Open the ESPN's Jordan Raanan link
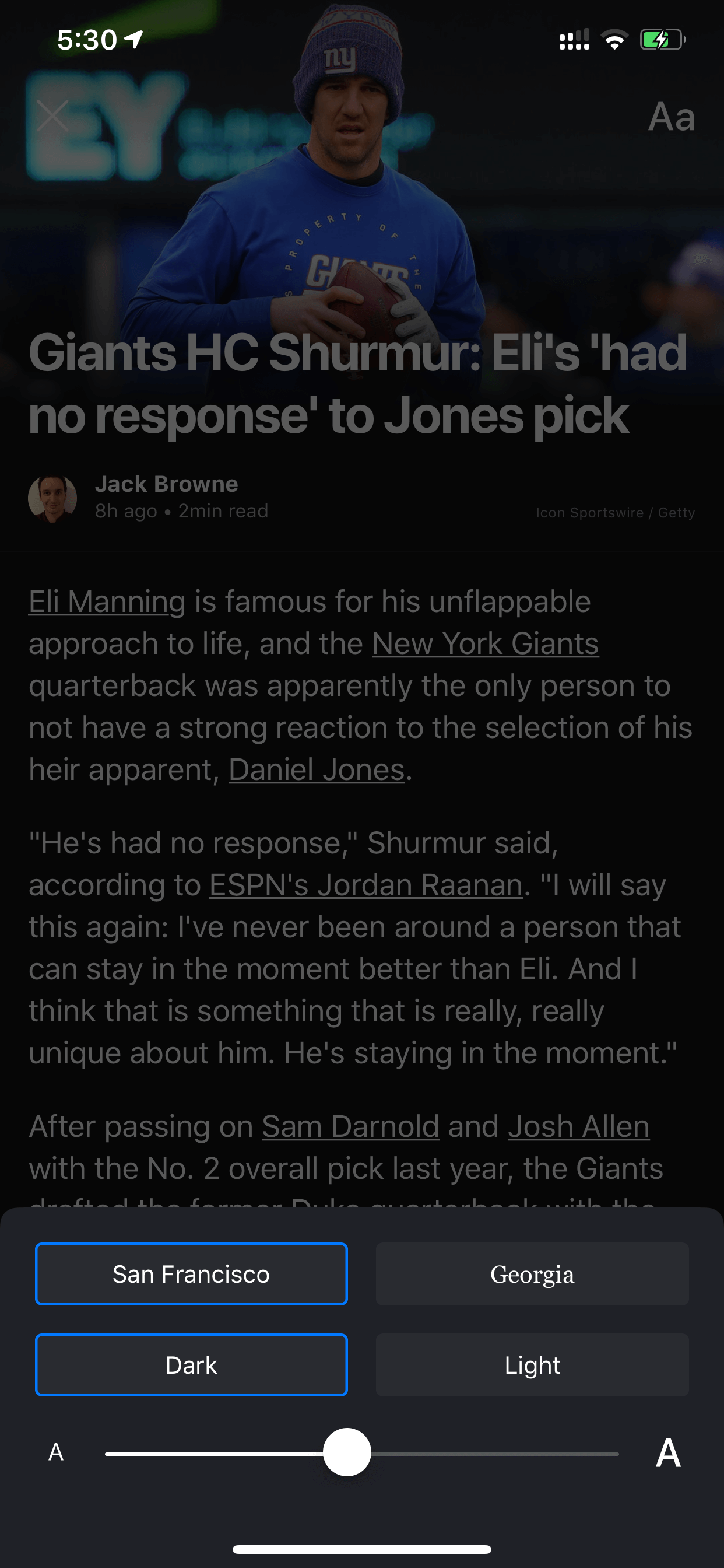Image resolution: width=724 pixels, height=1568 pixels. [365, 885]
